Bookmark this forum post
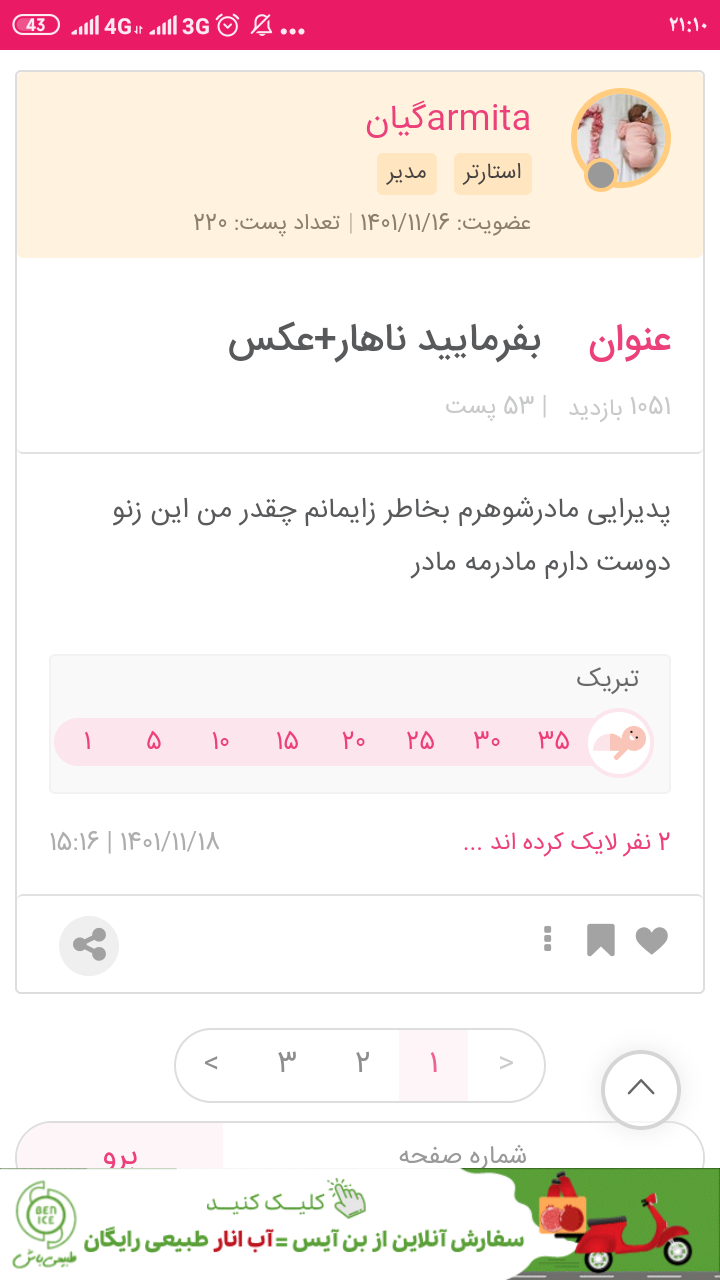 click(x=600, y=941)
